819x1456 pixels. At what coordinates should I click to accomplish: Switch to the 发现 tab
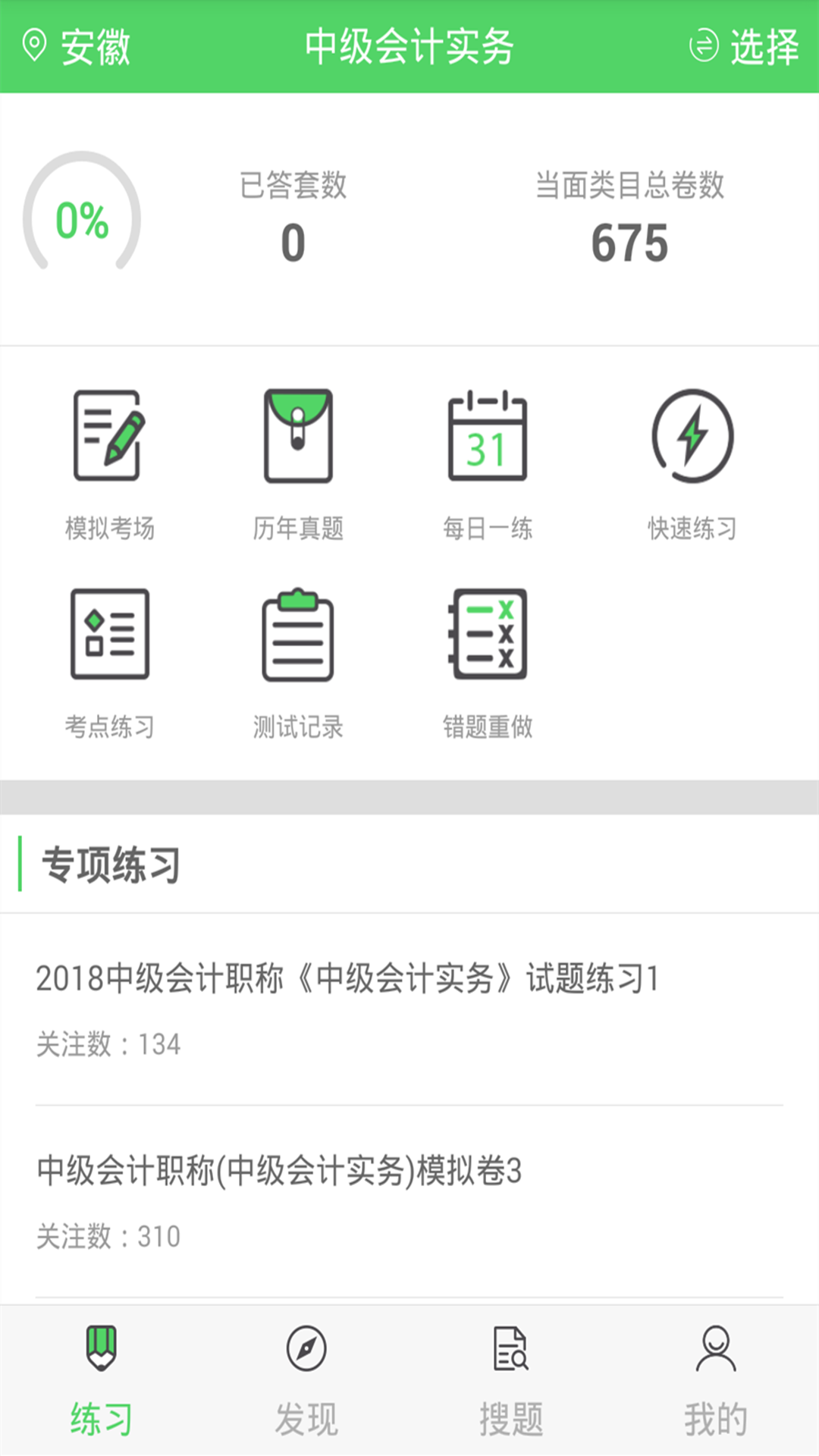306,1380
